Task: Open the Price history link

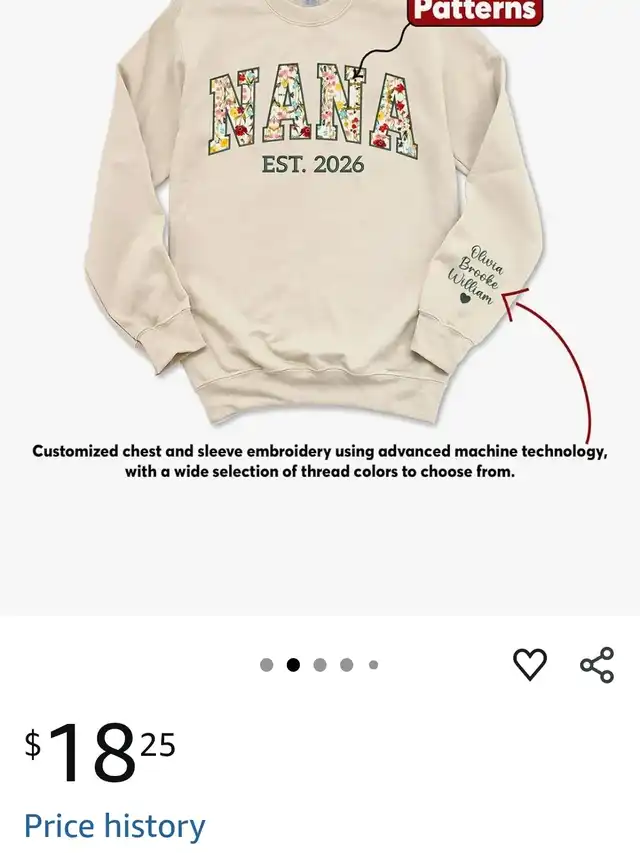Action: 114,827
